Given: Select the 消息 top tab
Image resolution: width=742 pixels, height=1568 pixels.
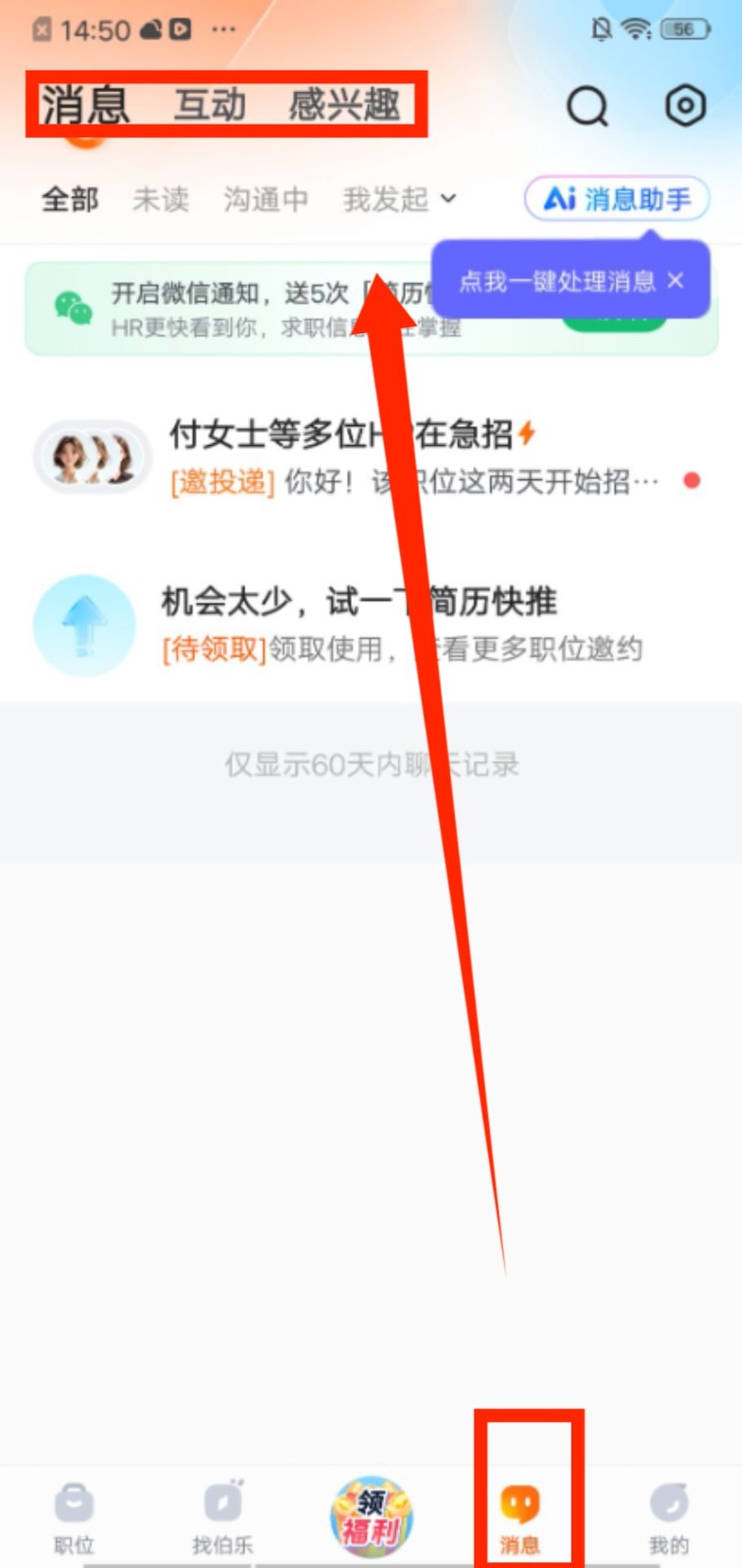Looking at the screenshot, I should [84, 105].
